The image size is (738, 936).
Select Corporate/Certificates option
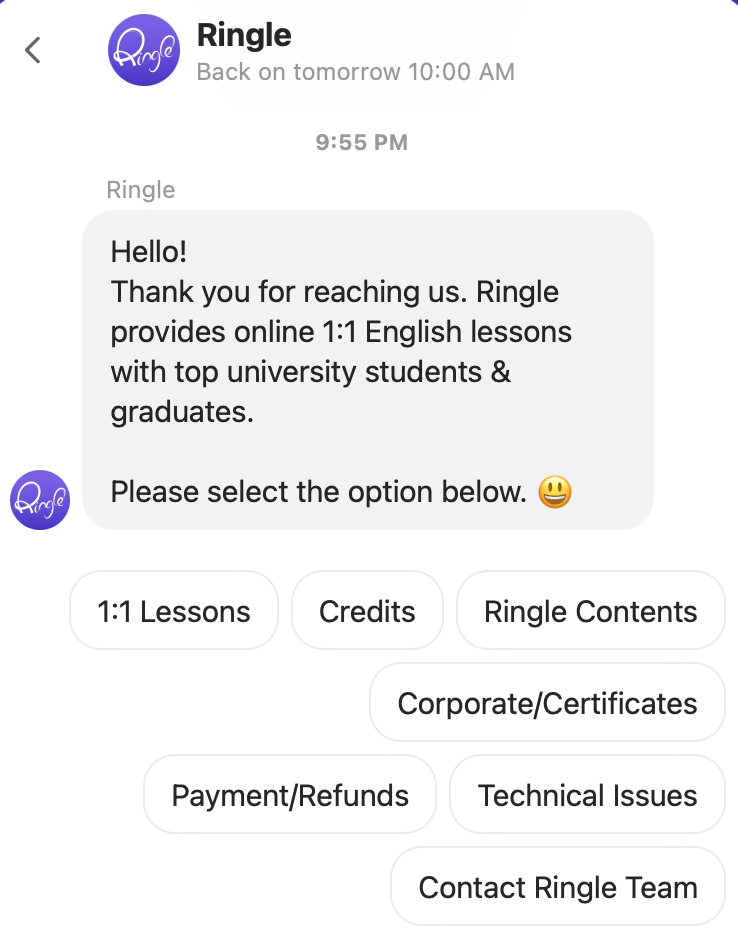[547, 703]
